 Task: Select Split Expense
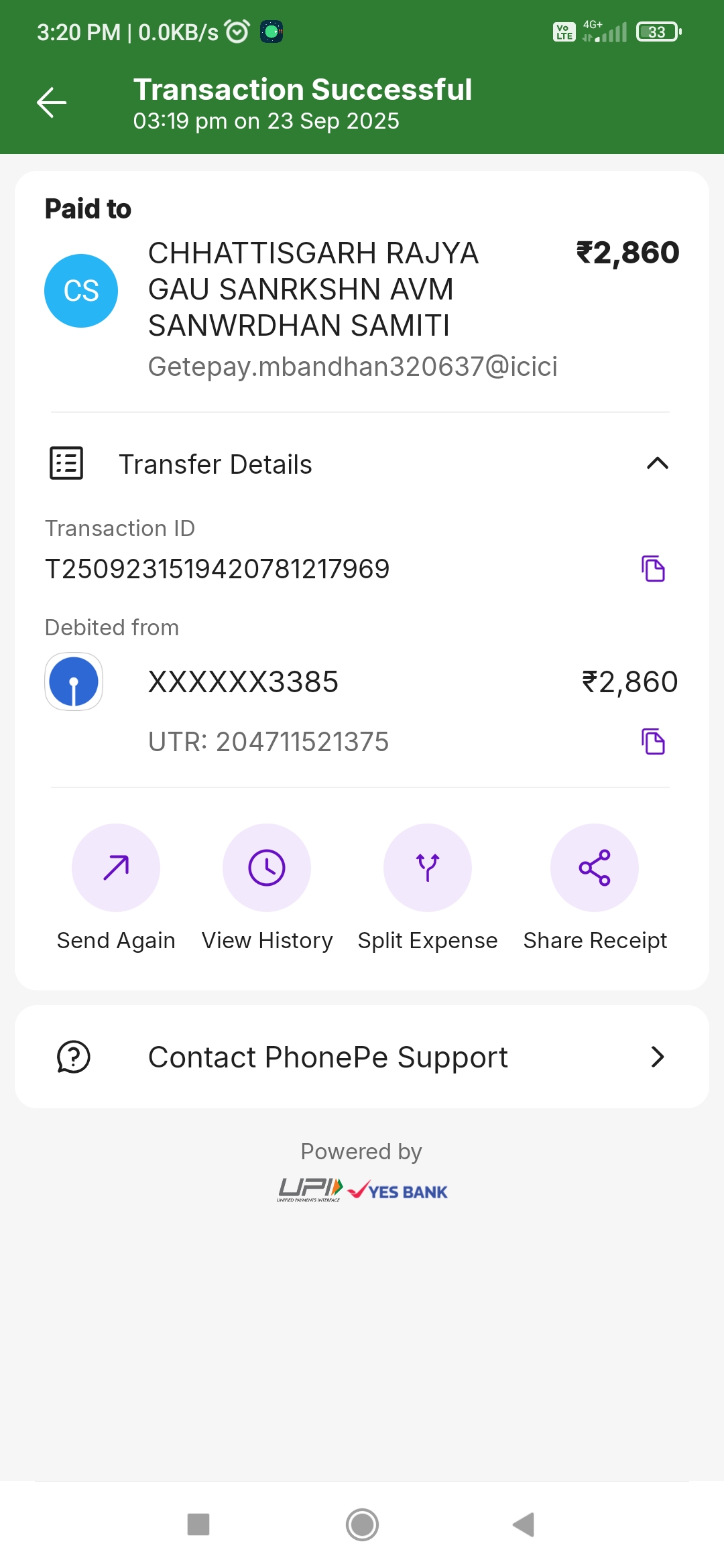tap(428, 868)
